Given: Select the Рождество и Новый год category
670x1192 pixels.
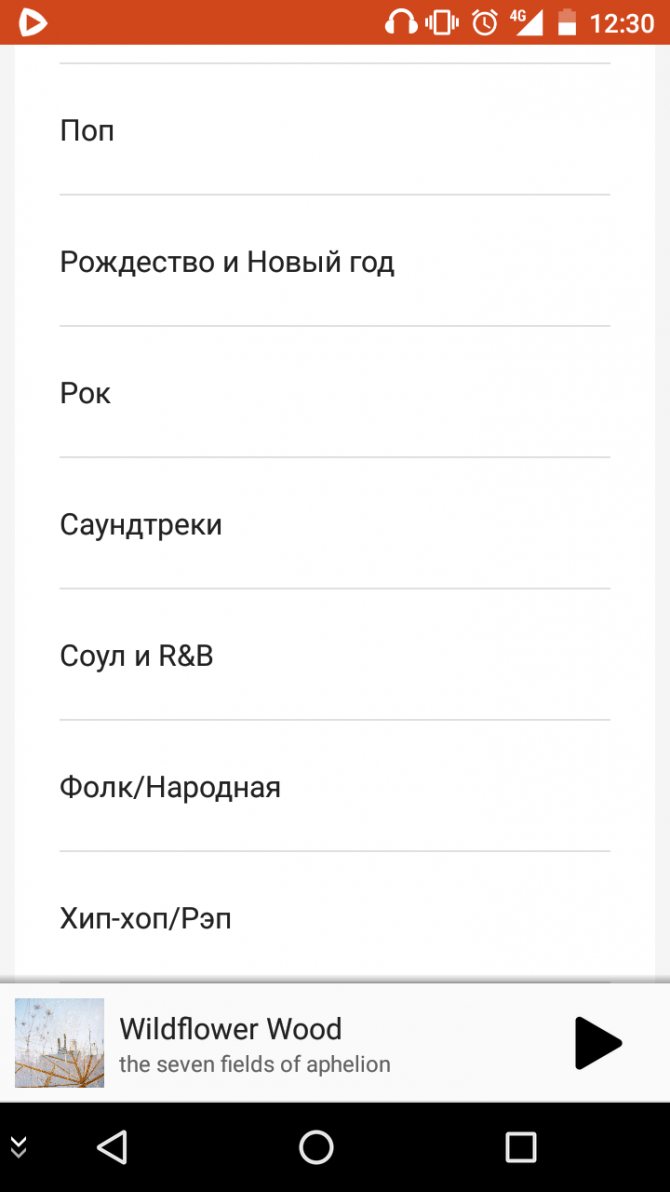Looking at the screenshot, I should pyautogui.click(x=335, y=261).
